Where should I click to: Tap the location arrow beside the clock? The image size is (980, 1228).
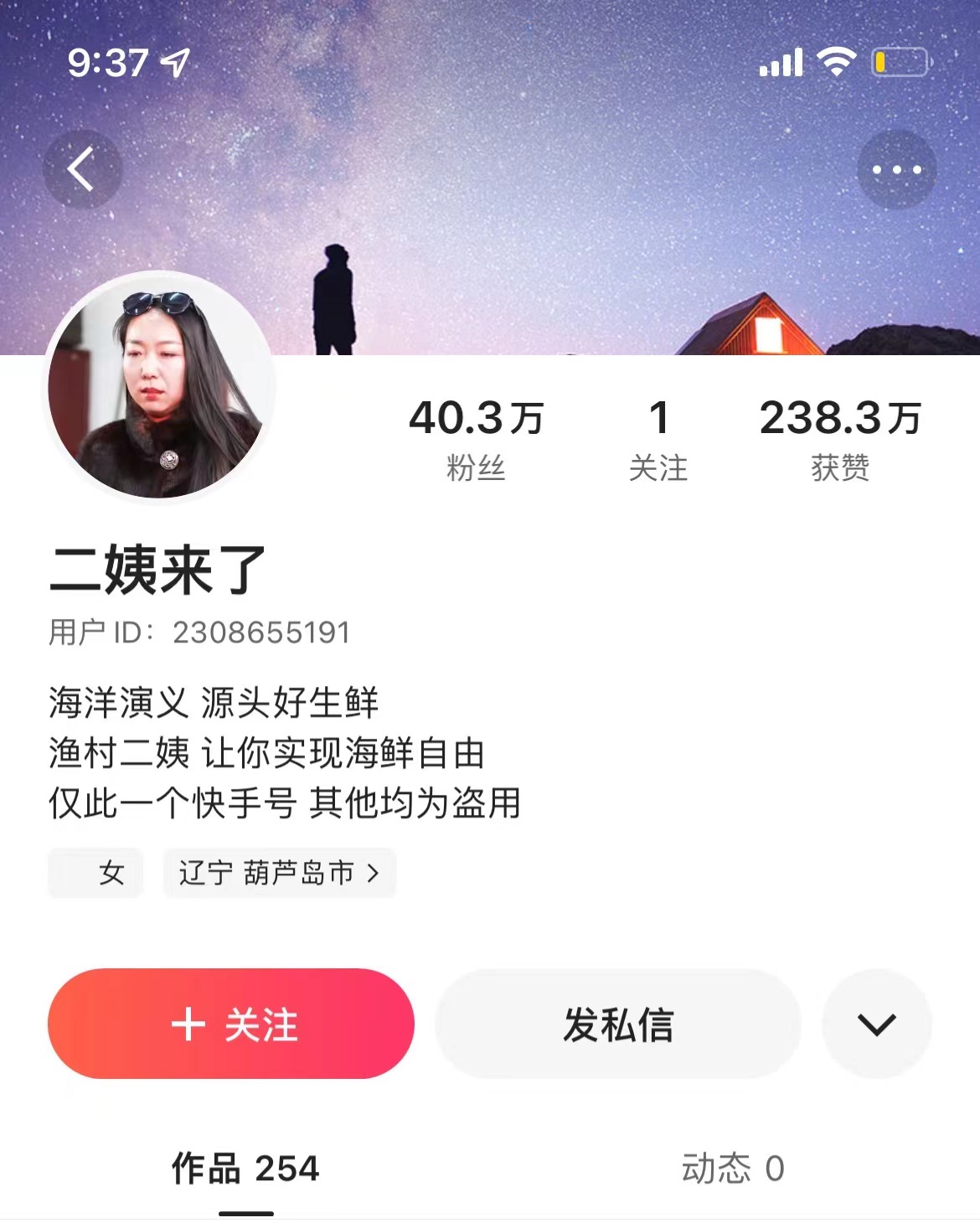tap(174, 59)
